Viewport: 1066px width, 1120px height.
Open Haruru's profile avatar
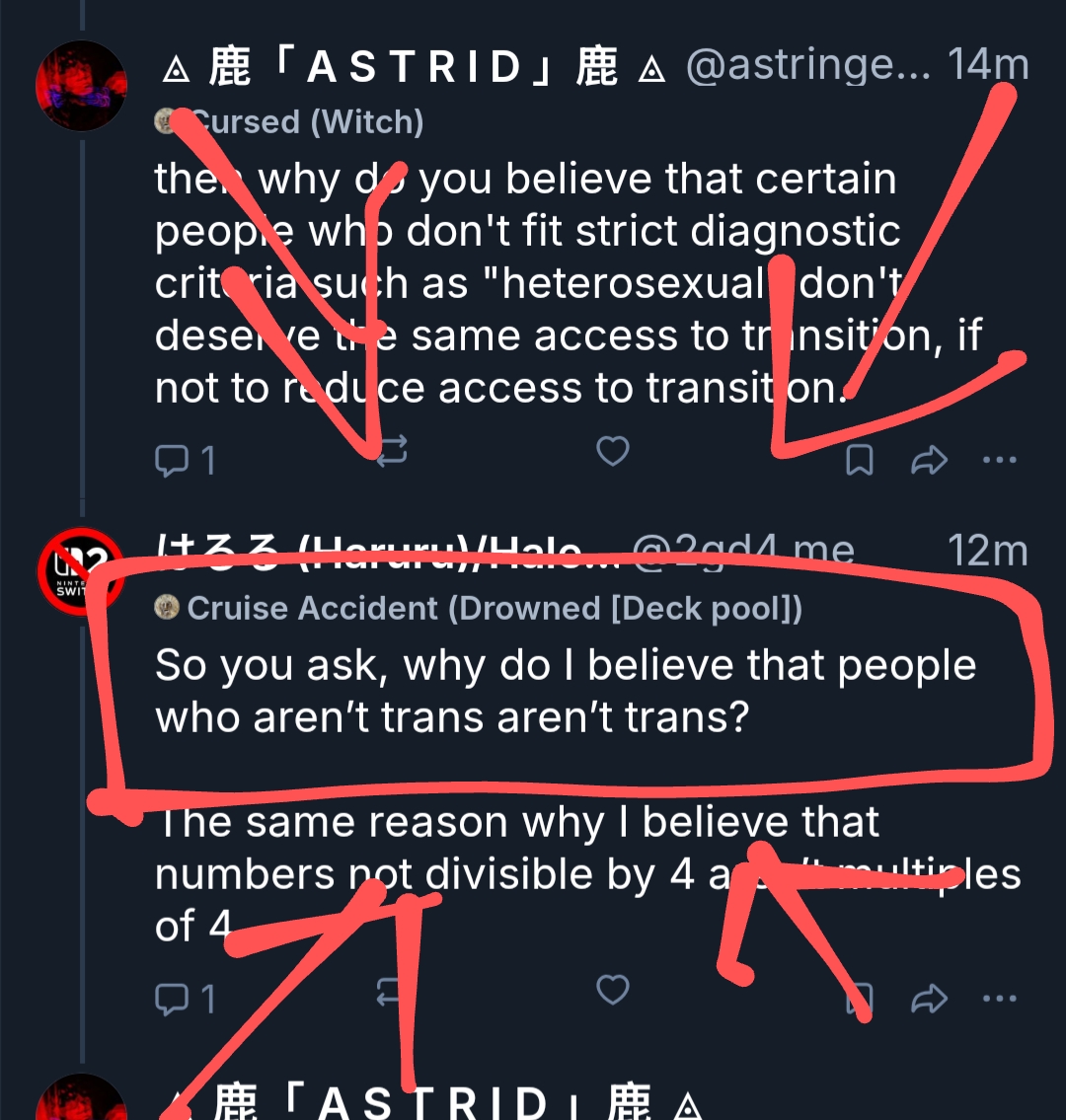pyautogui.click(x=81, y=572)
